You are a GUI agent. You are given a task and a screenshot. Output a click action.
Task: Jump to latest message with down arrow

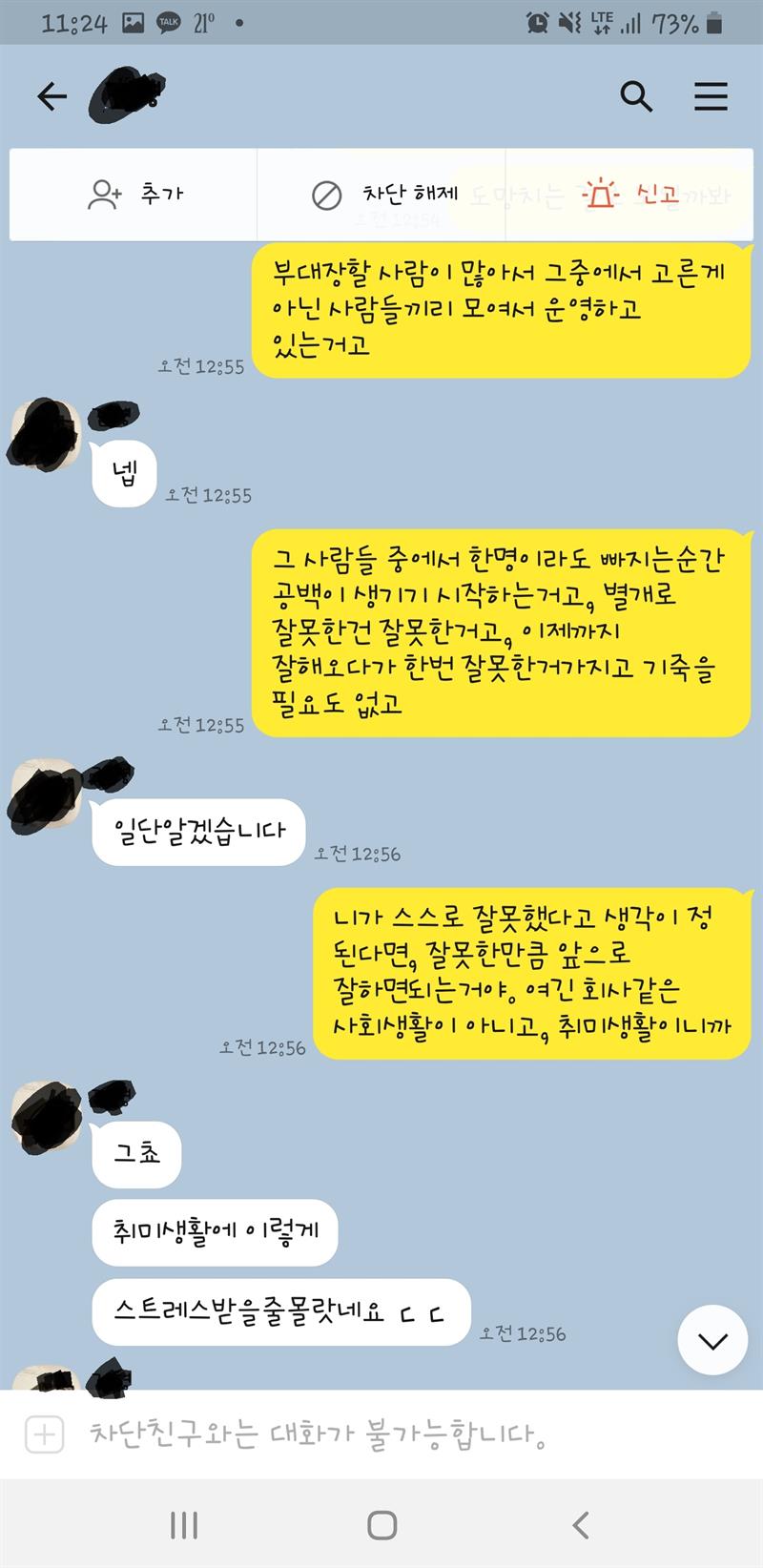tap(712, 1340)
